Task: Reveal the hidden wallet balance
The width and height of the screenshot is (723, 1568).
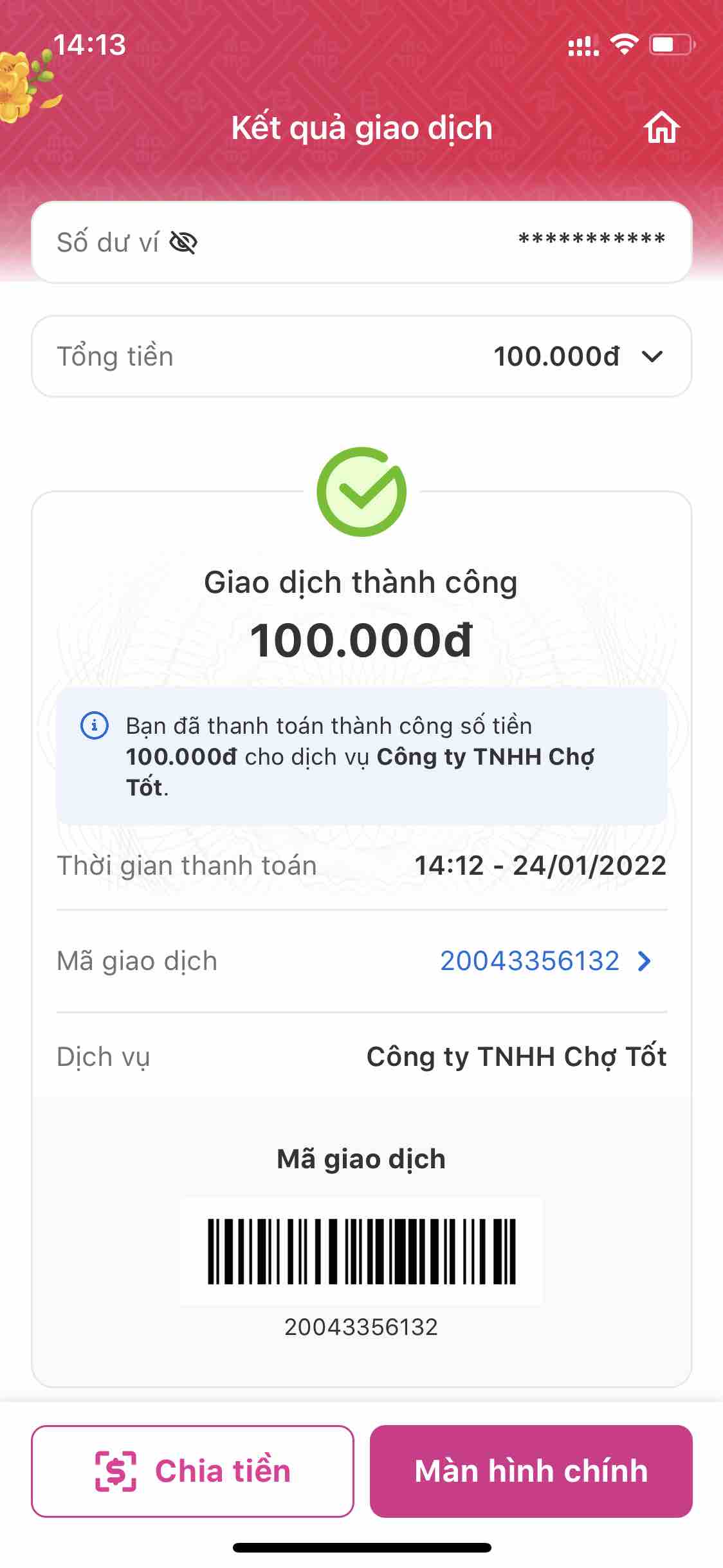Action: click(183, 243)
